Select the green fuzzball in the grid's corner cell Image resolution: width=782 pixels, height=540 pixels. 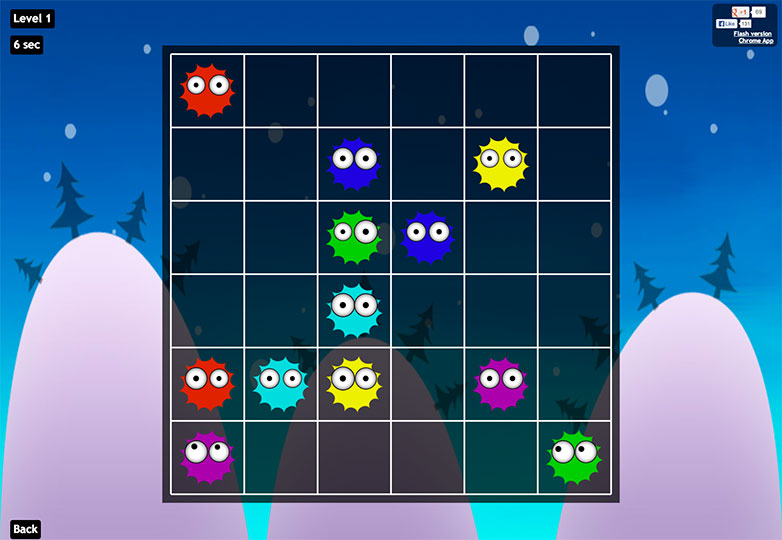[x=574, y=457]
